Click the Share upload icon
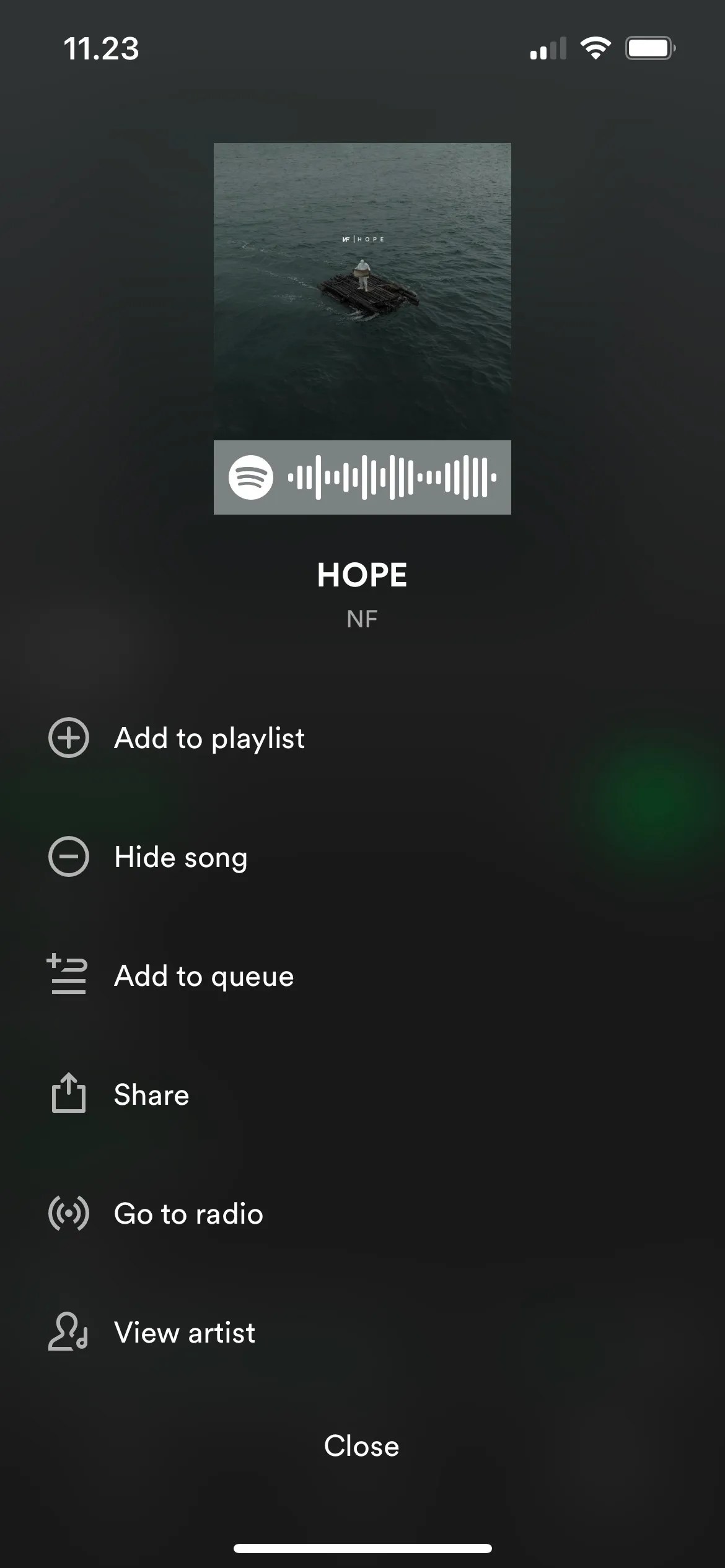Screen dimensions: 725x1568 [x=67, y=1094]
